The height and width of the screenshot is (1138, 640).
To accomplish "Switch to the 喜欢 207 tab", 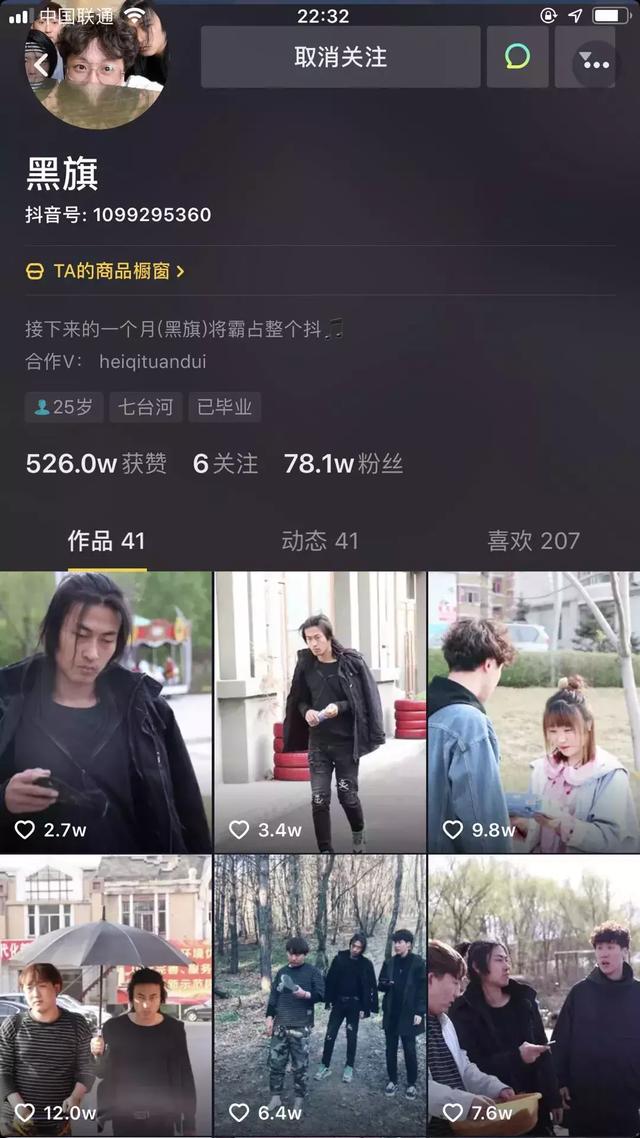I will pos(533,541).
